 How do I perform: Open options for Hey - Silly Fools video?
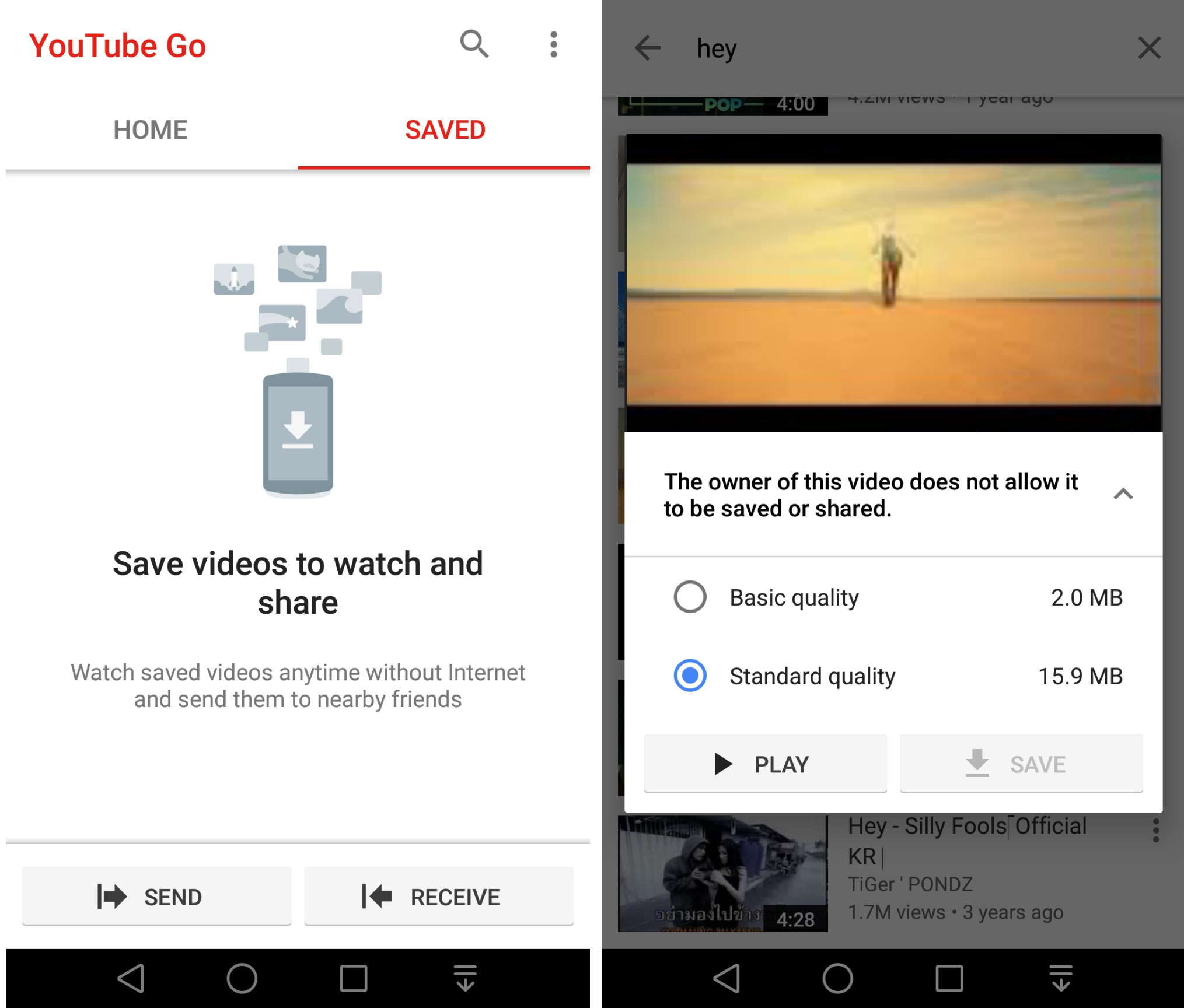pyautogui.click(x=1155, y=830)
